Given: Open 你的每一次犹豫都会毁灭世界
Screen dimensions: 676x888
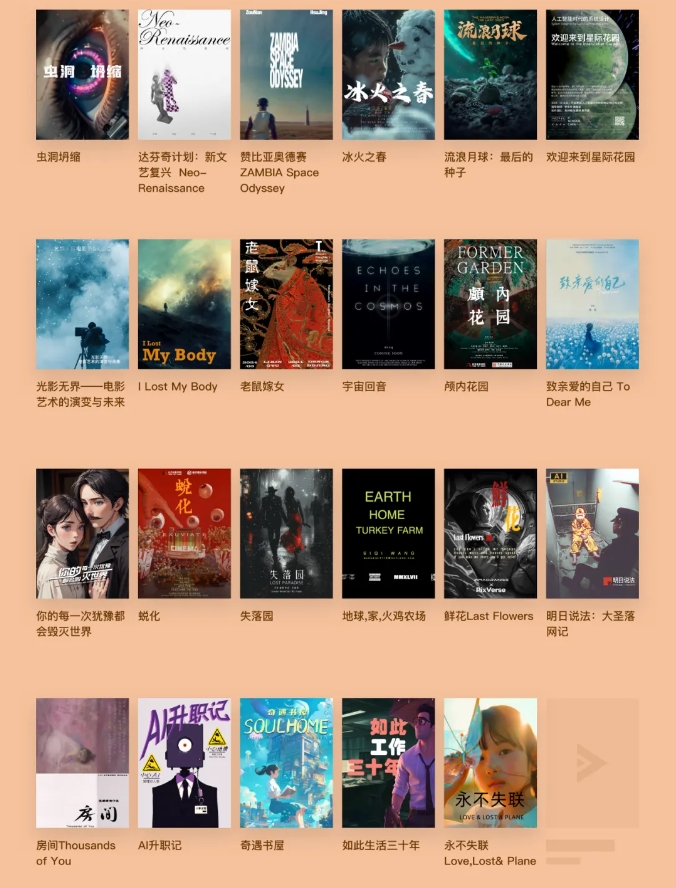Looking at the screenshot, I should click(82, 533).
